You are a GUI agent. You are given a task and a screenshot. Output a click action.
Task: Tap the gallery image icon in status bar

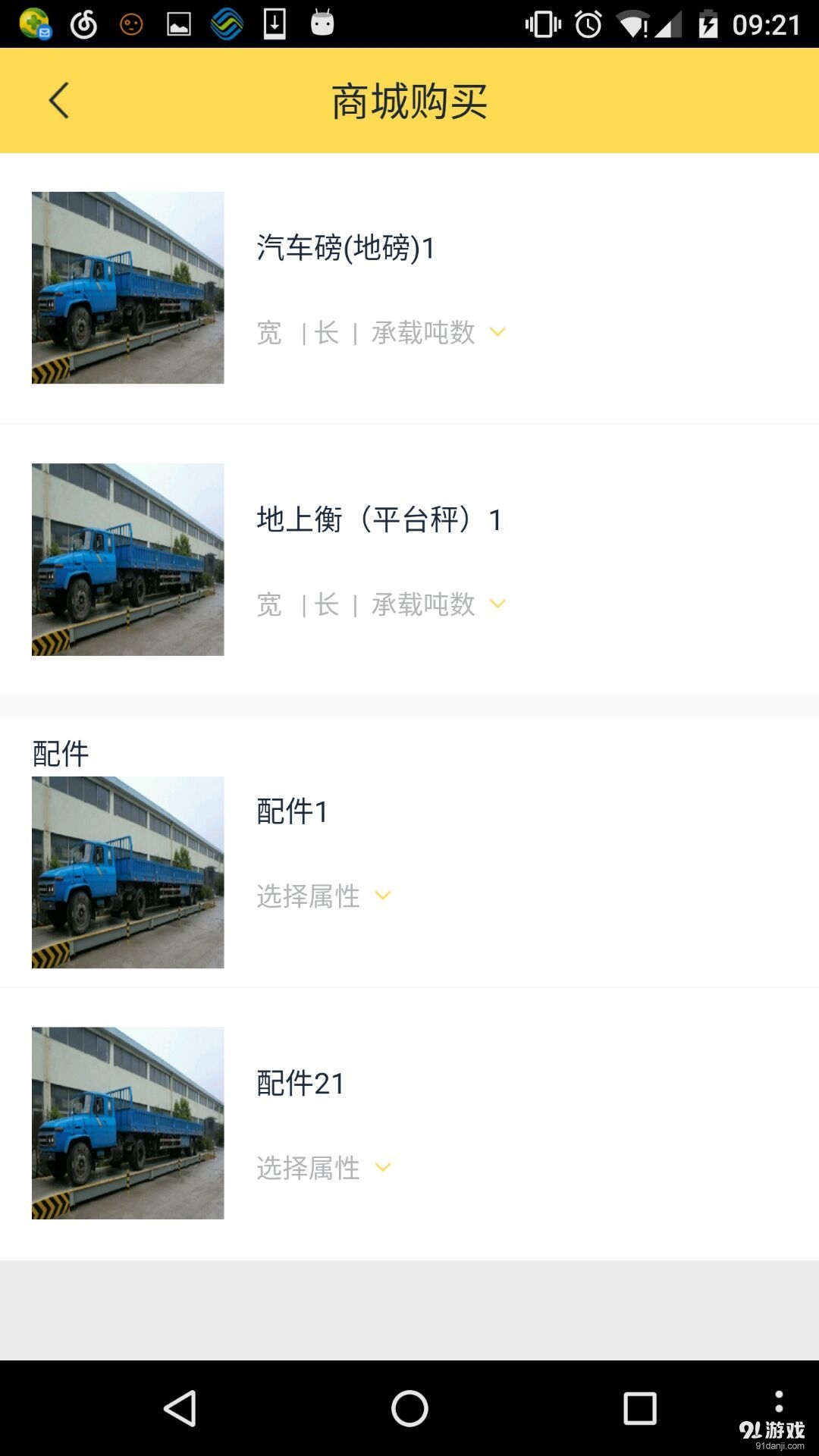pos(178,23)
